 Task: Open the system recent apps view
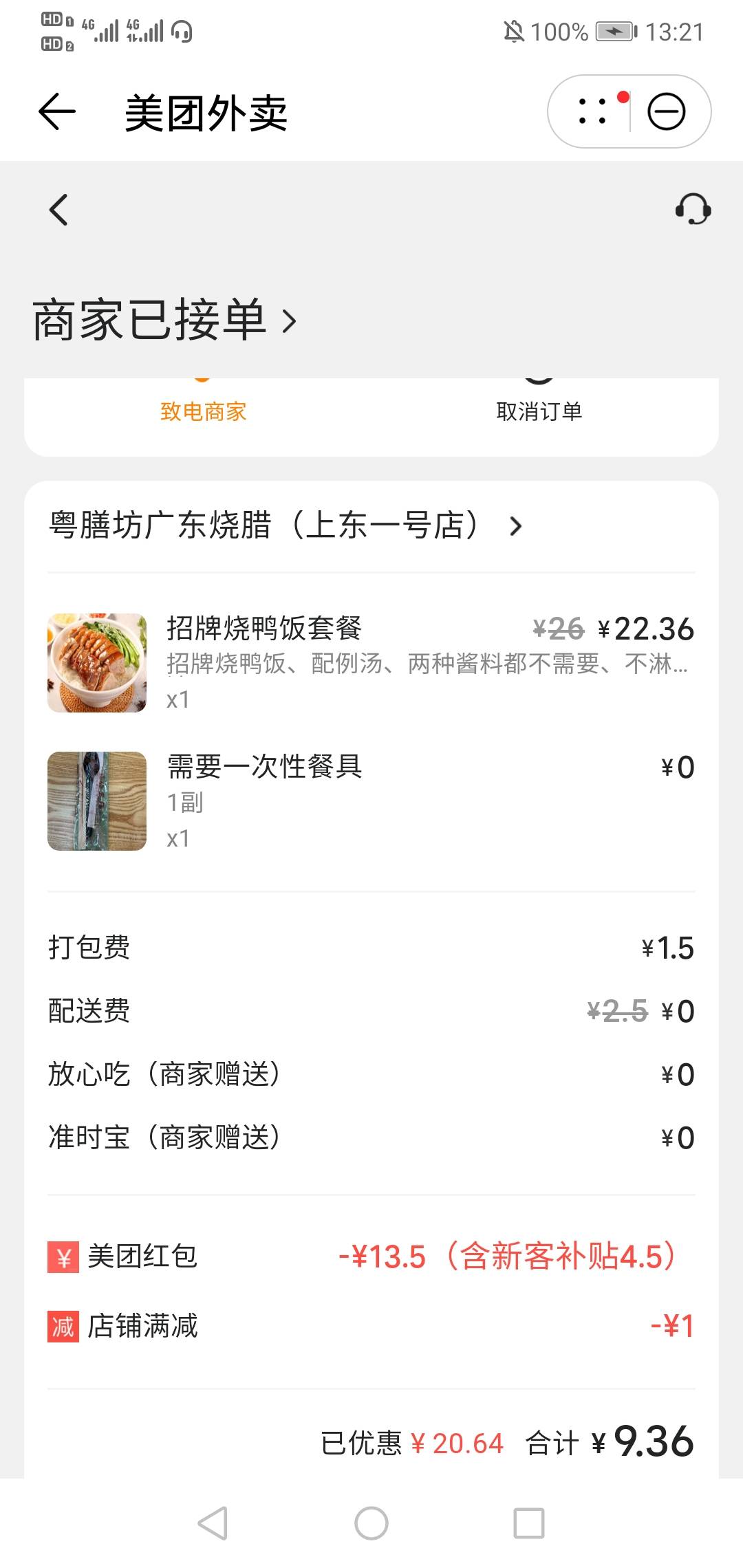529,1523
